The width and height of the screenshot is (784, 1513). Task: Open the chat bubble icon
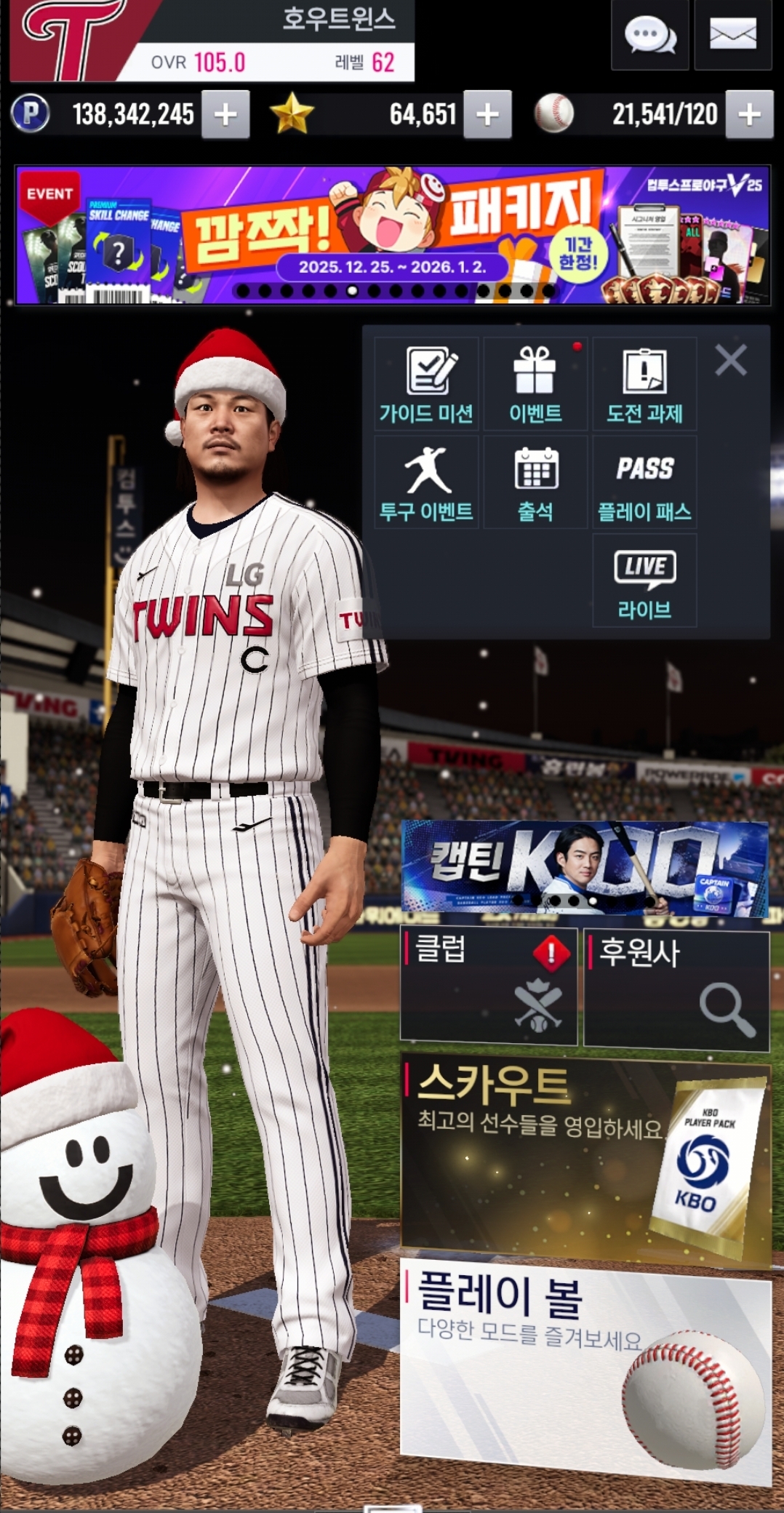649,36
